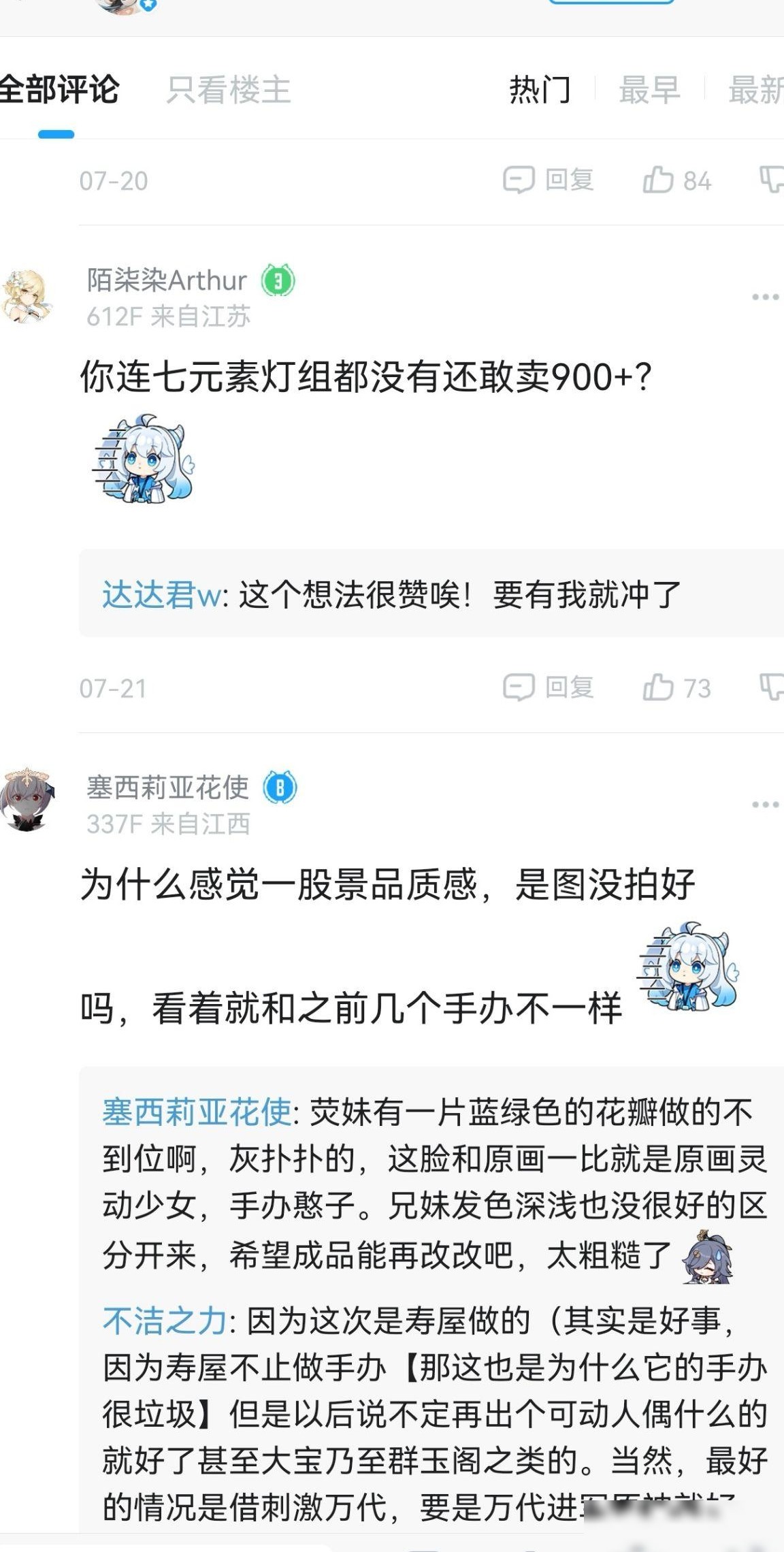Open 不洁之力's profile link

point(165,1321)
